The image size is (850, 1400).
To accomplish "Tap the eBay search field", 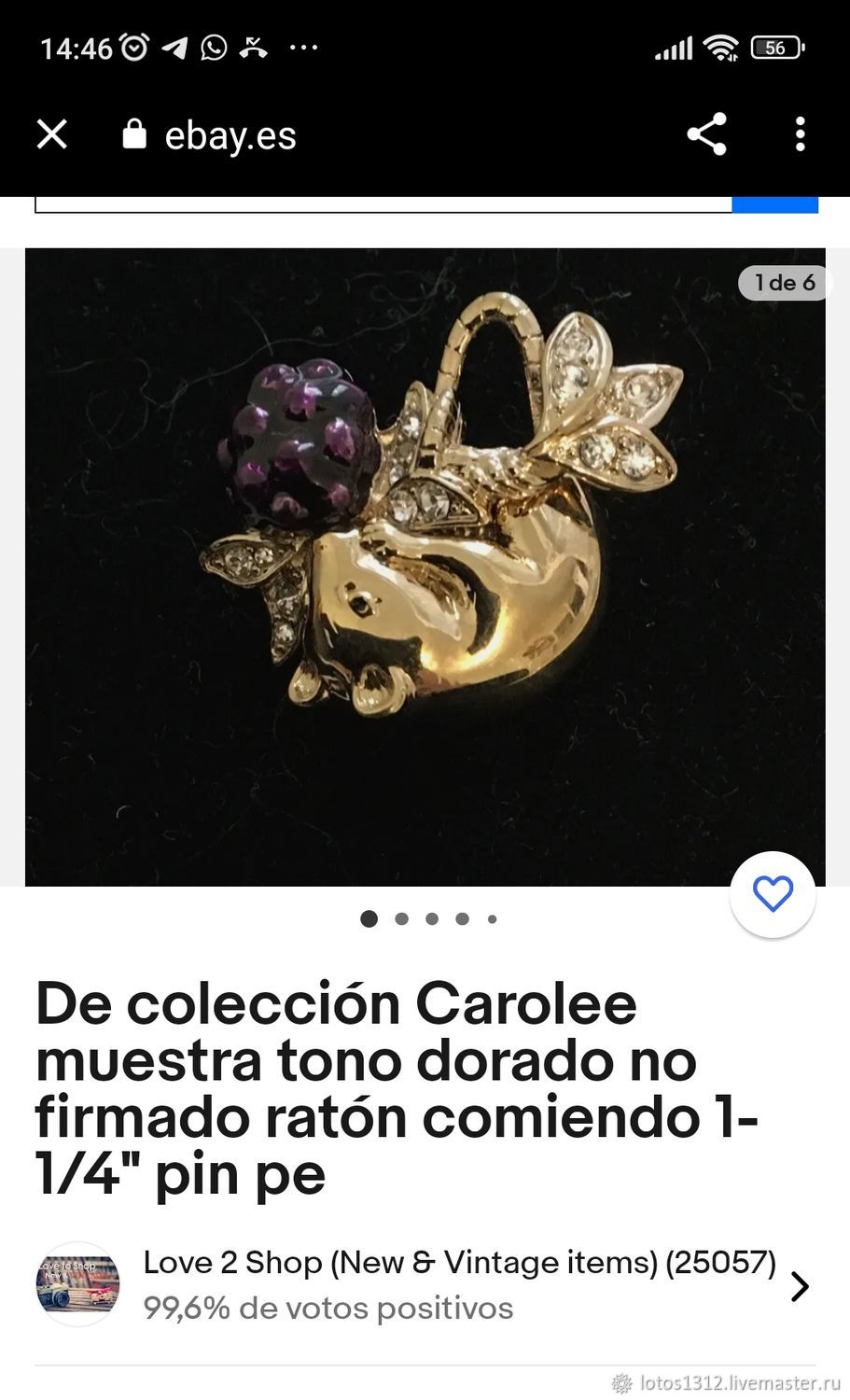I will click(x=383, y=204).
